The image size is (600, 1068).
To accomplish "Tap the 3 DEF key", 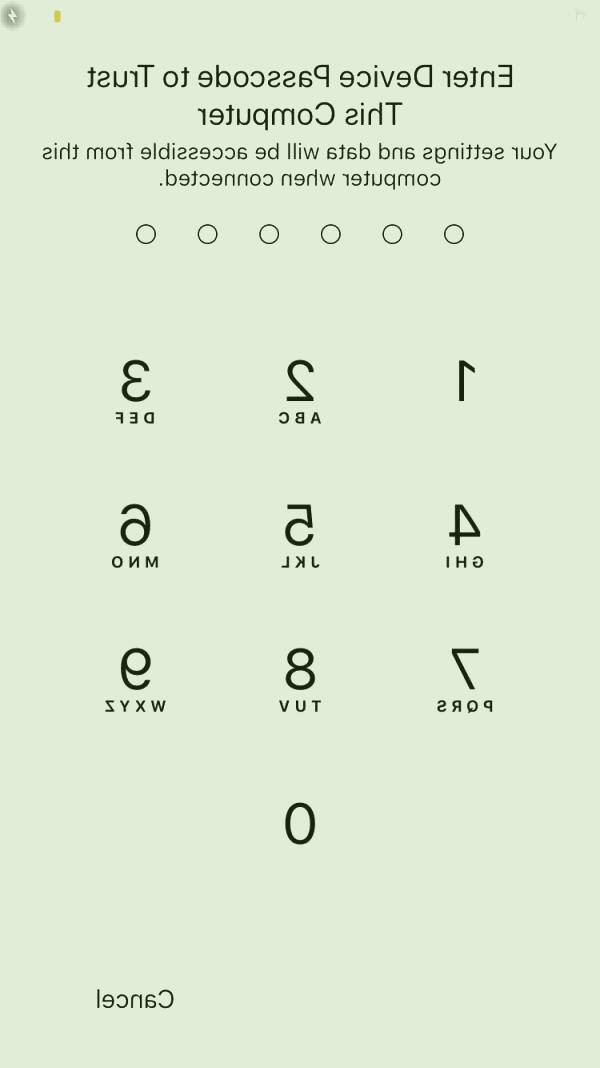I will tap(136, 390).
